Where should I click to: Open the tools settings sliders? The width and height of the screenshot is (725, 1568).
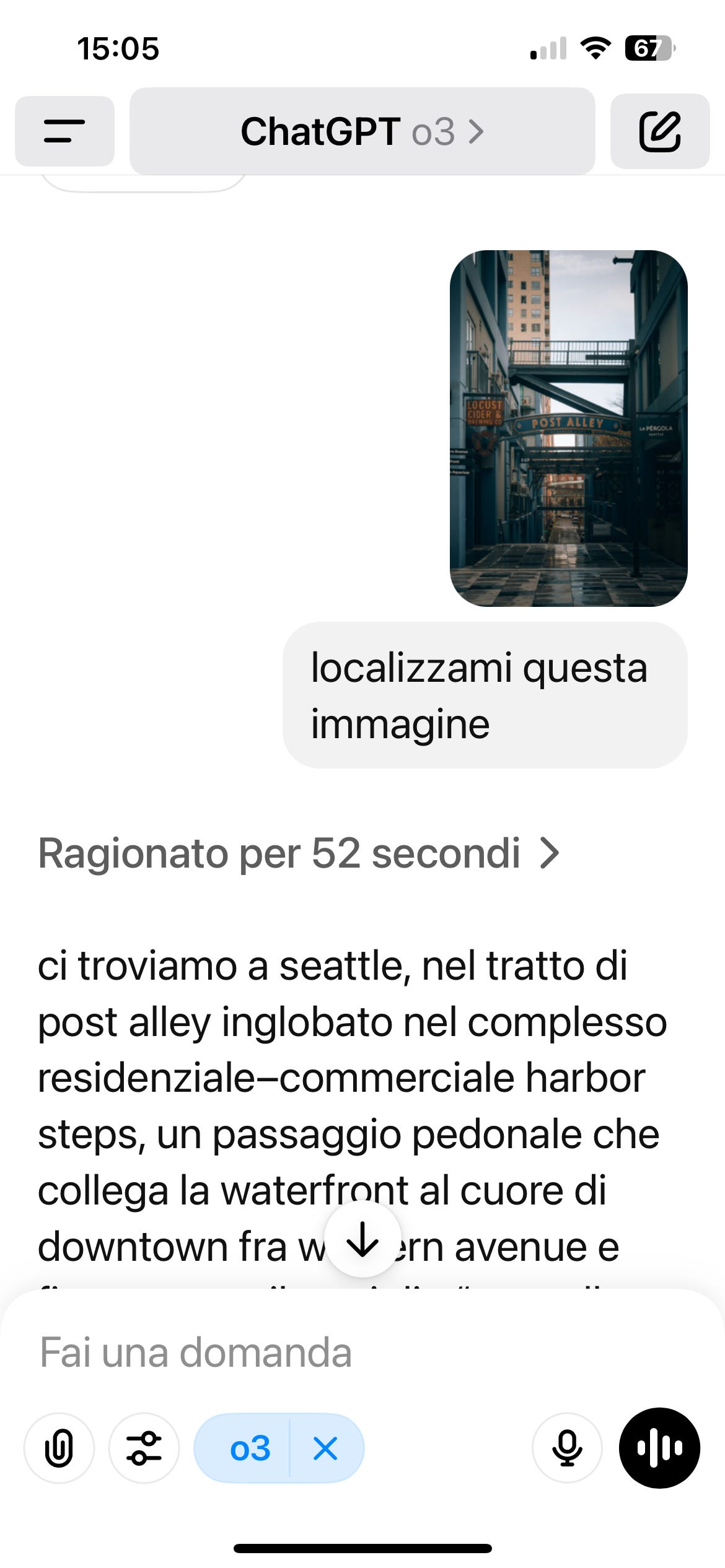tap(144, 1448)
